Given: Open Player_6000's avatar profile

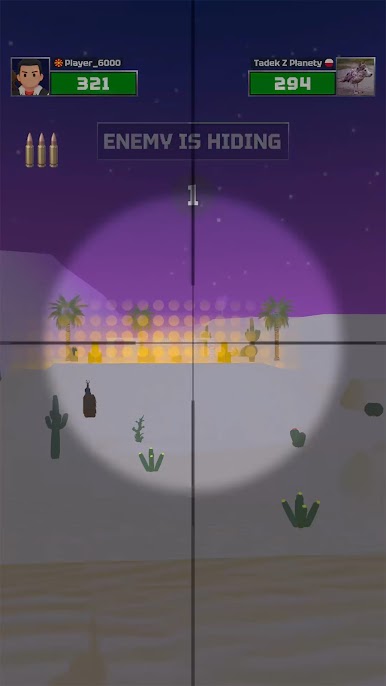Looking at the screenshot, I should 30,77.
